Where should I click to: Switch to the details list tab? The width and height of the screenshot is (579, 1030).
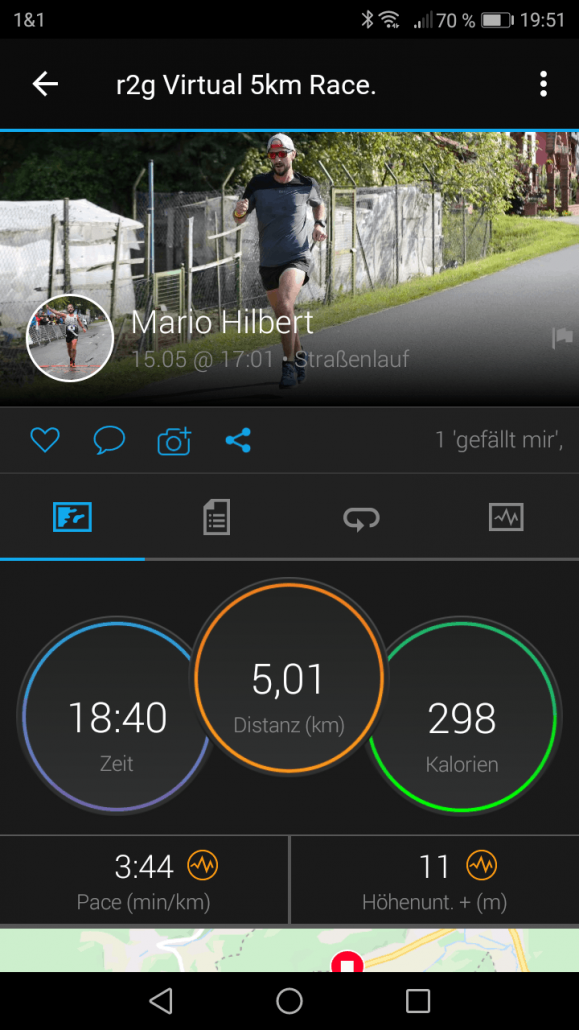click(x=216, y=517)
